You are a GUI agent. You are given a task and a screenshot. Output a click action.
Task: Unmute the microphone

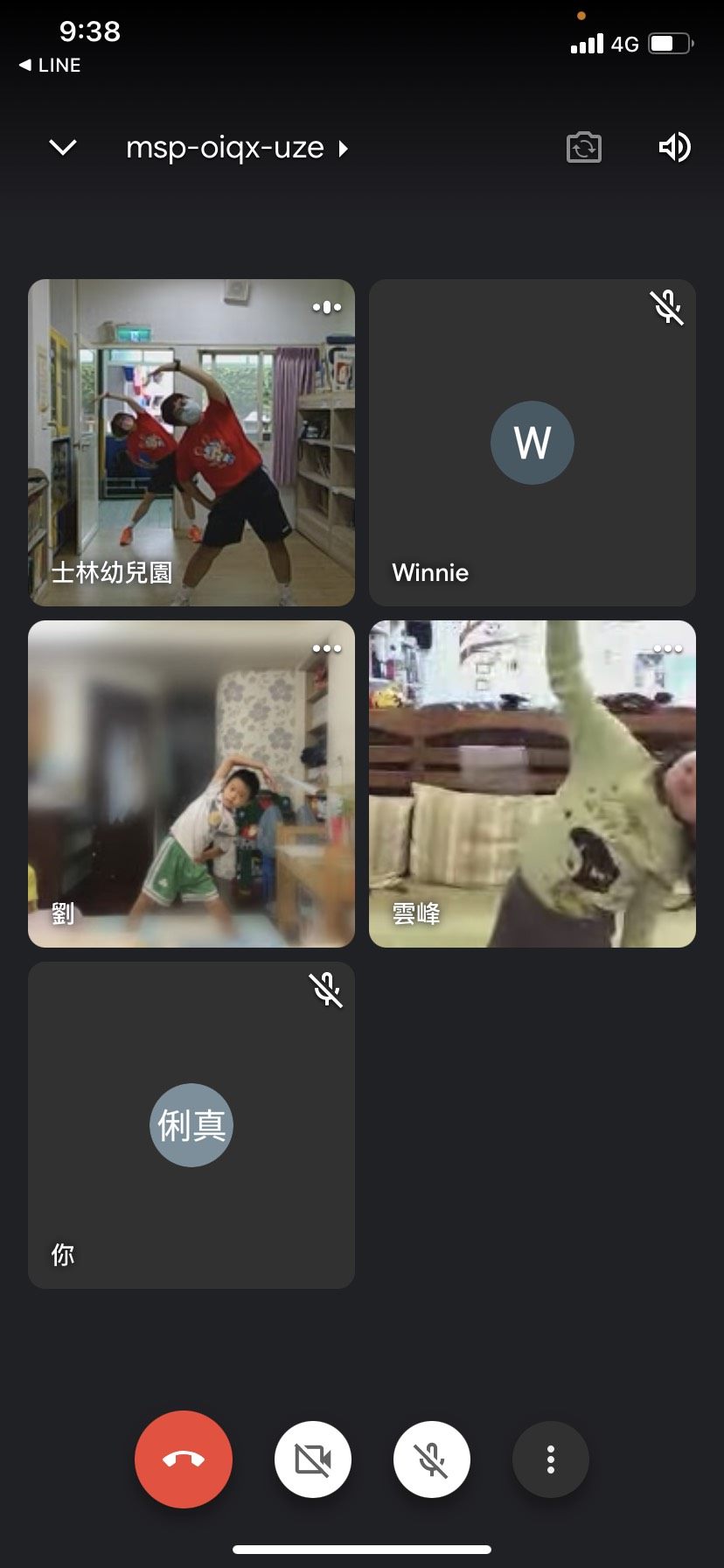(x=432, y=1459)
